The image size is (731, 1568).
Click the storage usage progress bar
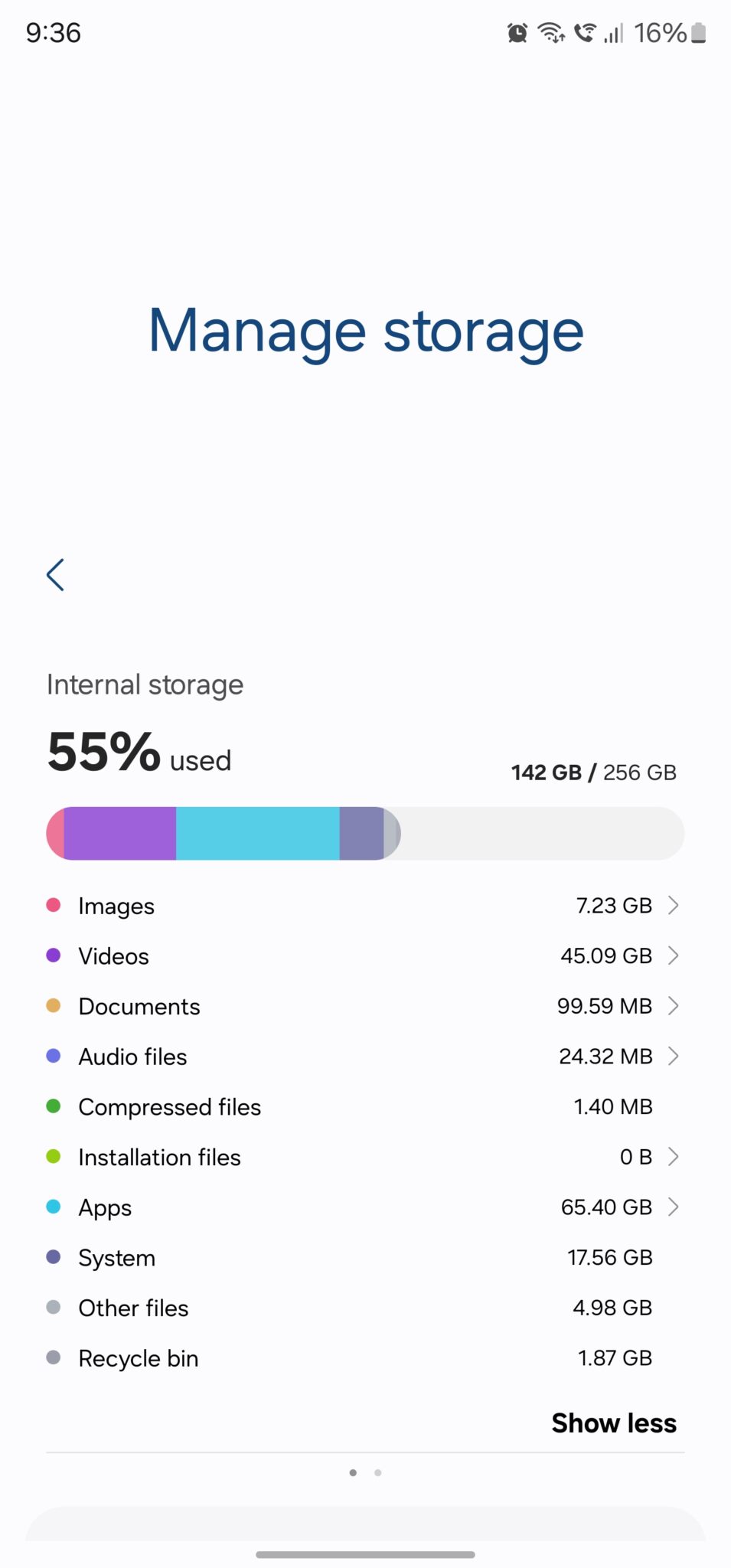(x=365, y=833)
